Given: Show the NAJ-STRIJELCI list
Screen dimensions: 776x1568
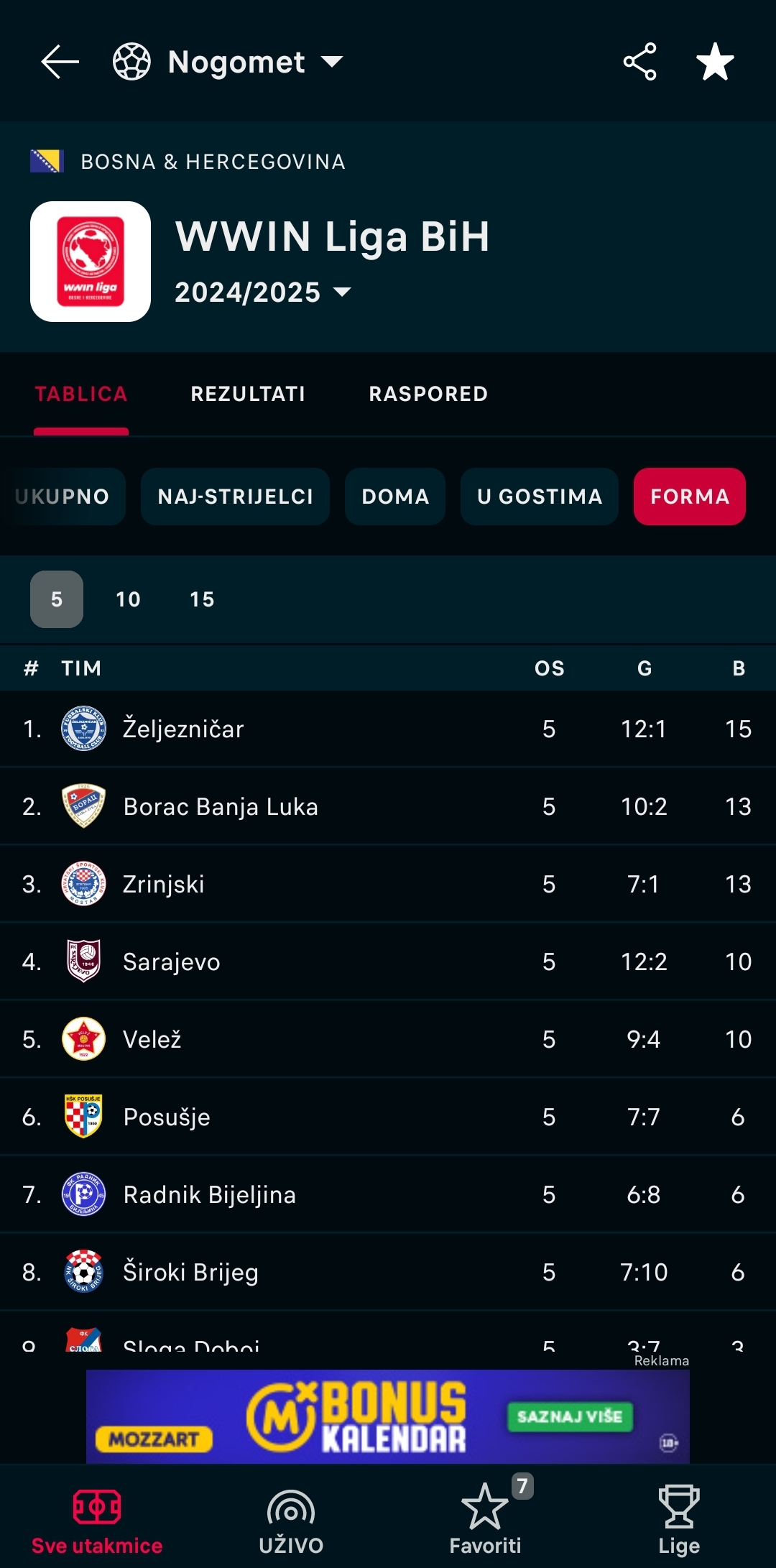Looking at the screenshot, I should click(x=236, y=497).
